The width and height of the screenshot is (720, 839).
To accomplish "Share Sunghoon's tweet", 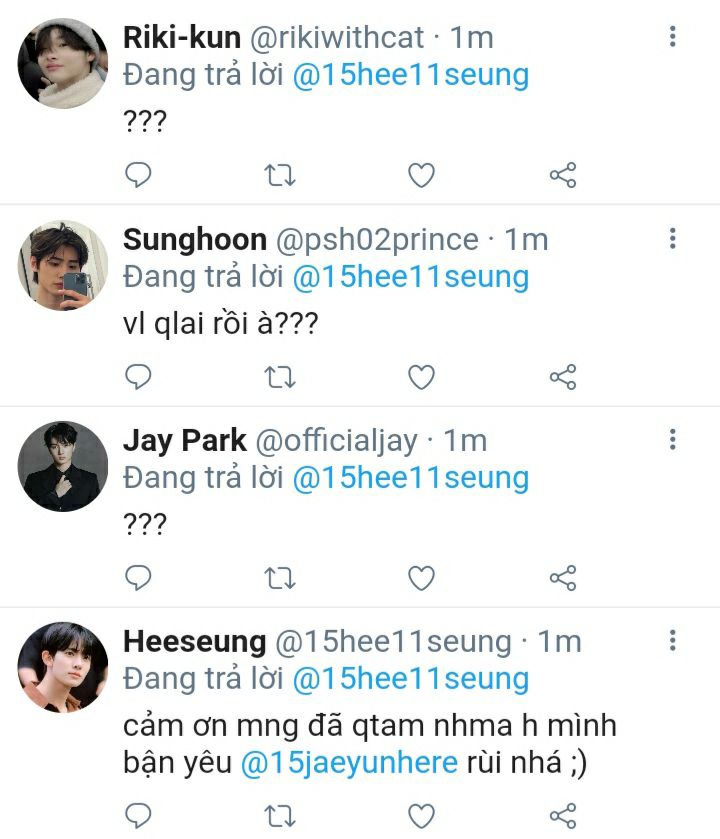I will pyautogui.click(x=563, y=377).
